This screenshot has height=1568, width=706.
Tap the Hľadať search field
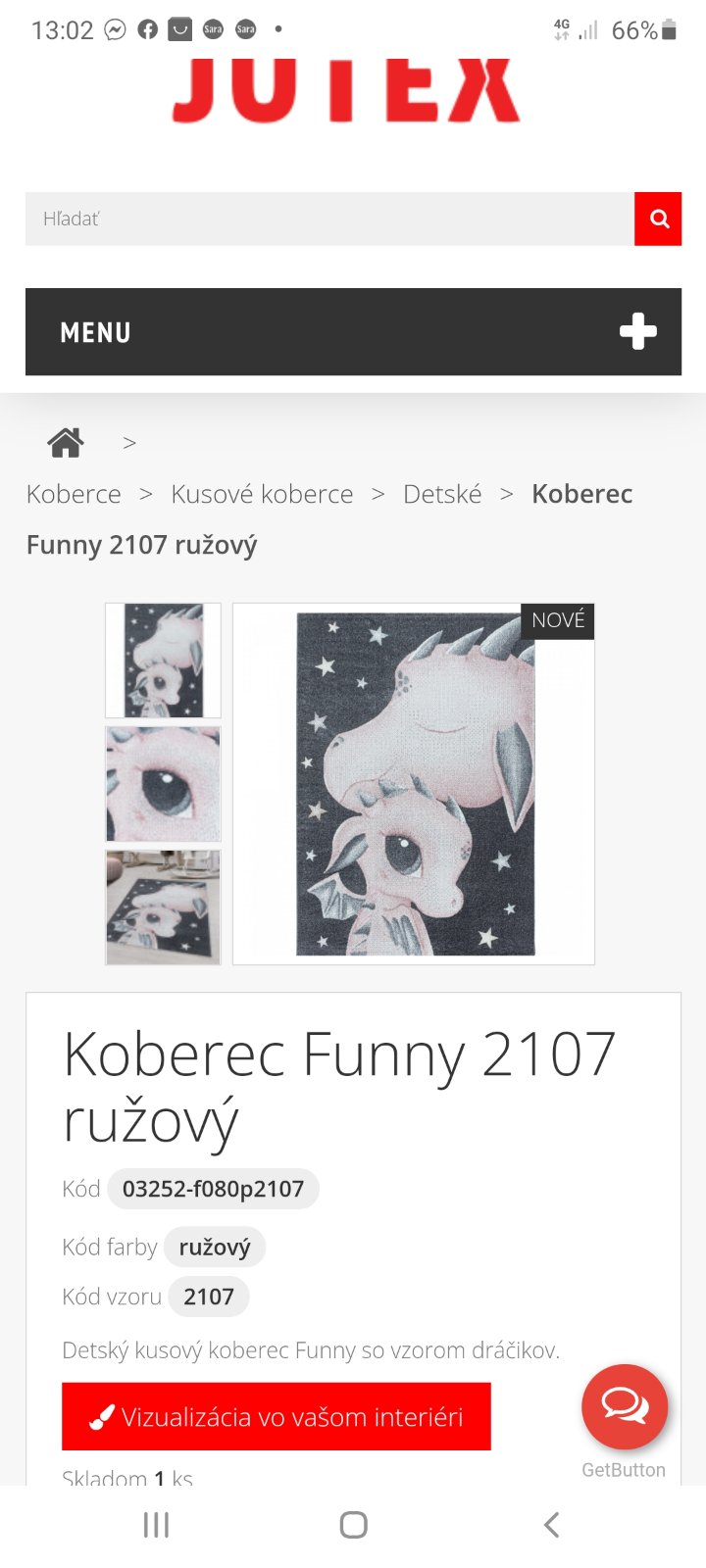click(328, 219)
